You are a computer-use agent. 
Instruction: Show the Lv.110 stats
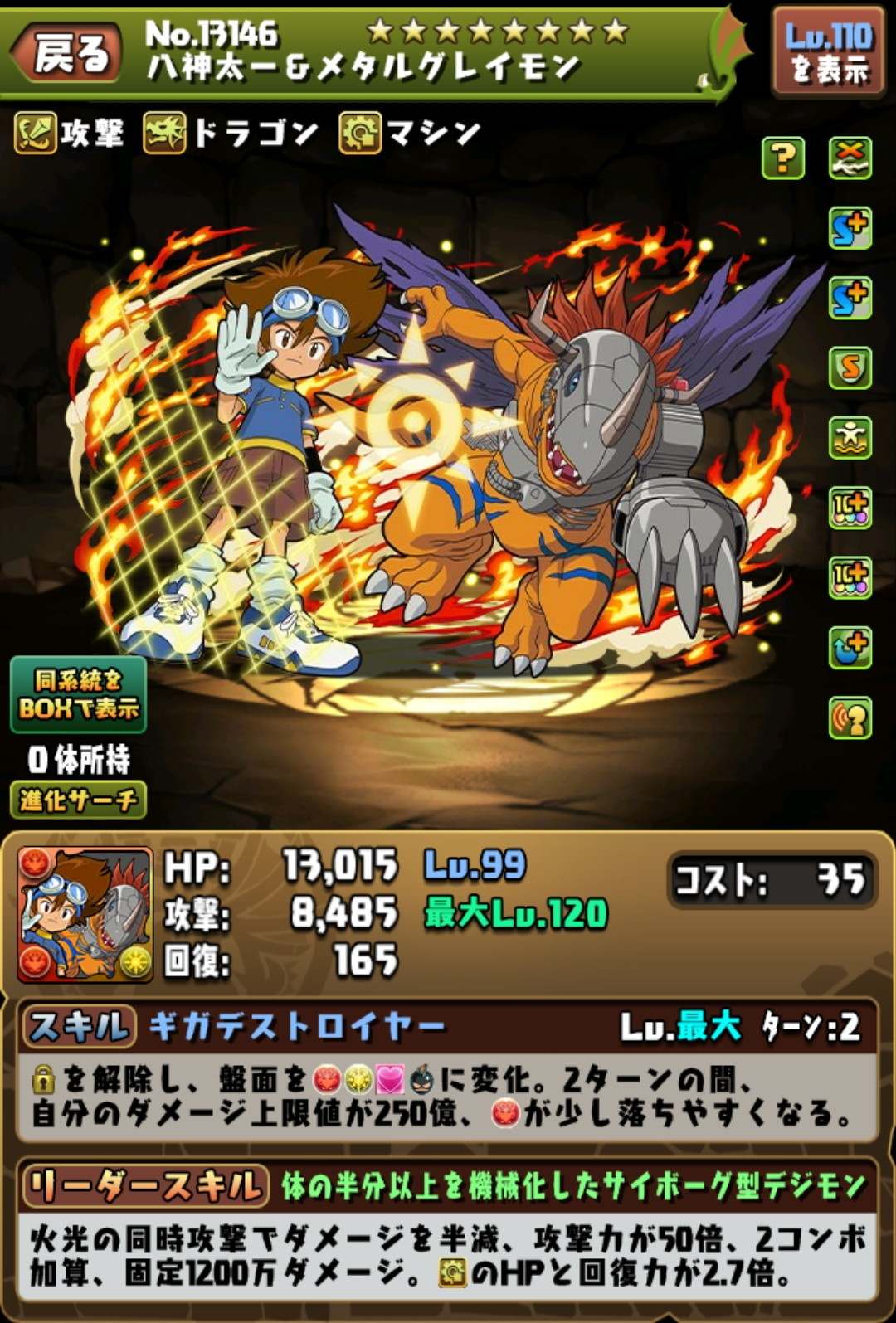click(827, 52)
